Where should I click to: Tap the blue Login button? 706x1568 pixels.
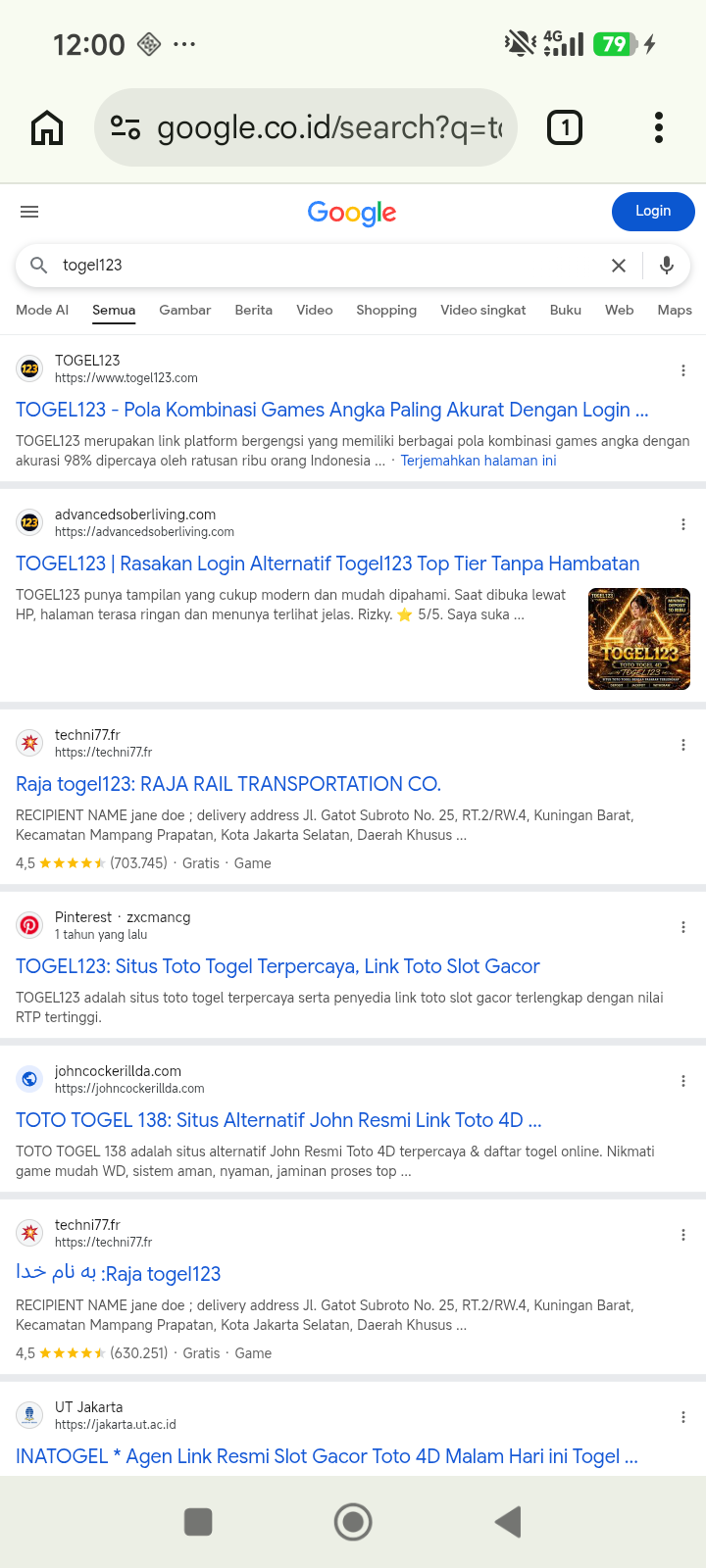pyautogui.click(x=653, y=212)
